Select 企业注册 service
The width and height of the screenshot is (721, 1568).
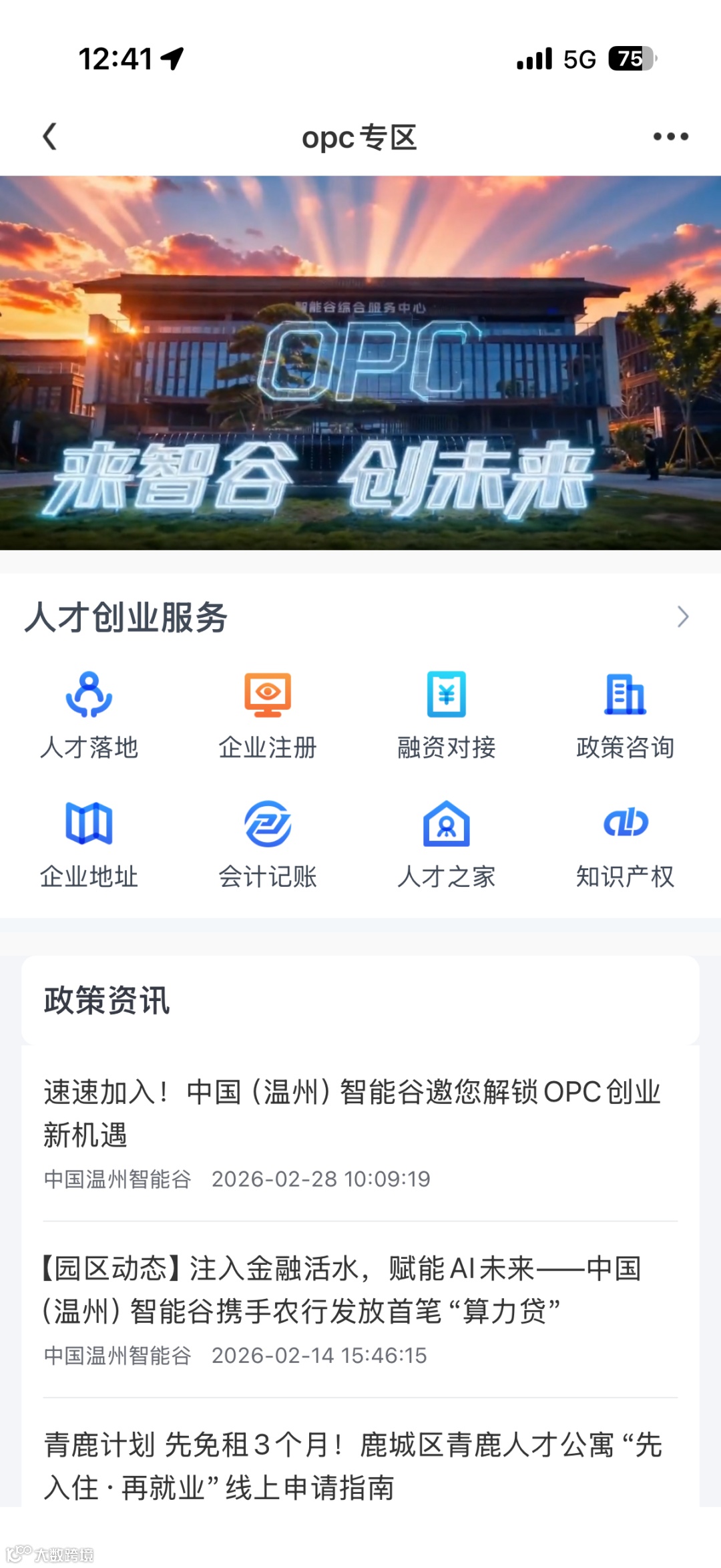pos(268,715)
